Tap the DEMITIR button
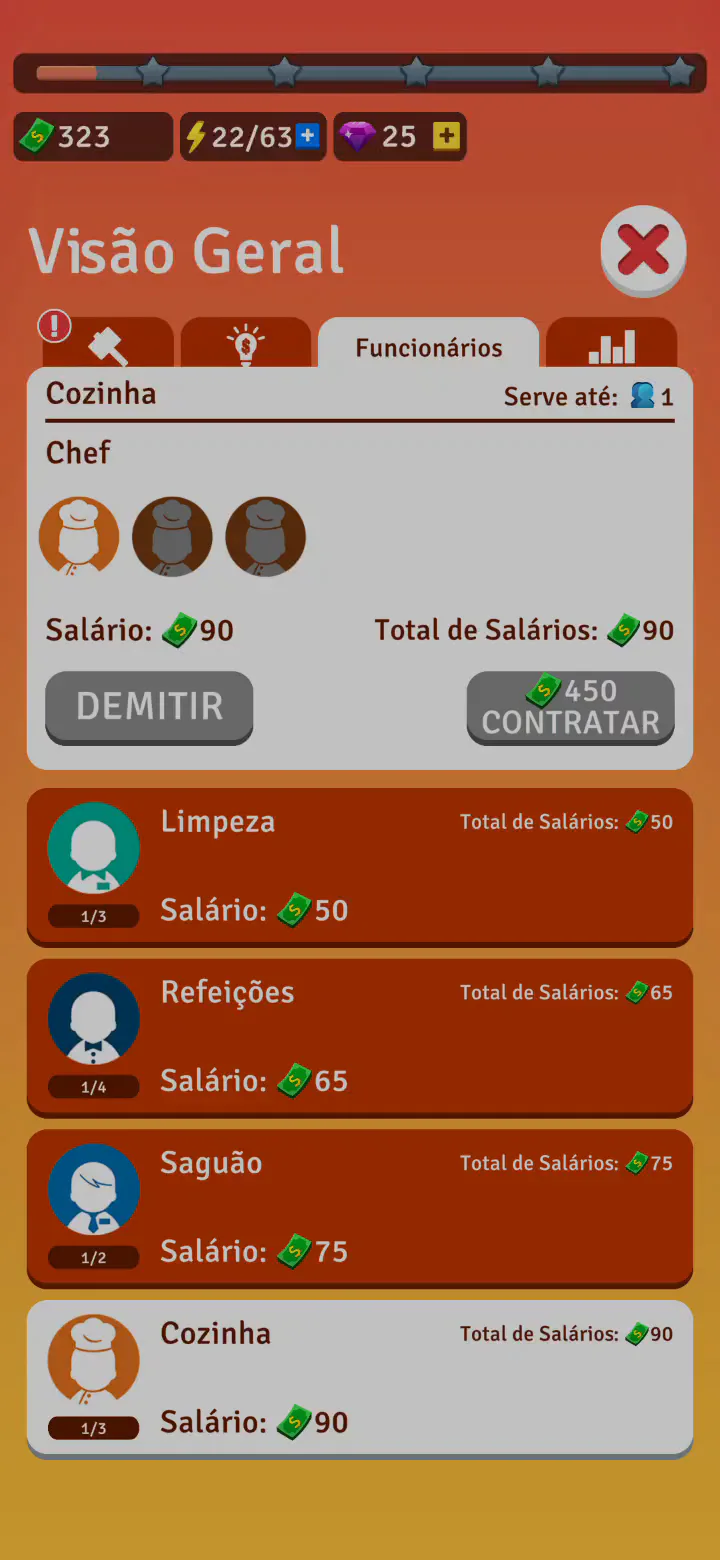The image size is (720, 1560). [149, 706]
